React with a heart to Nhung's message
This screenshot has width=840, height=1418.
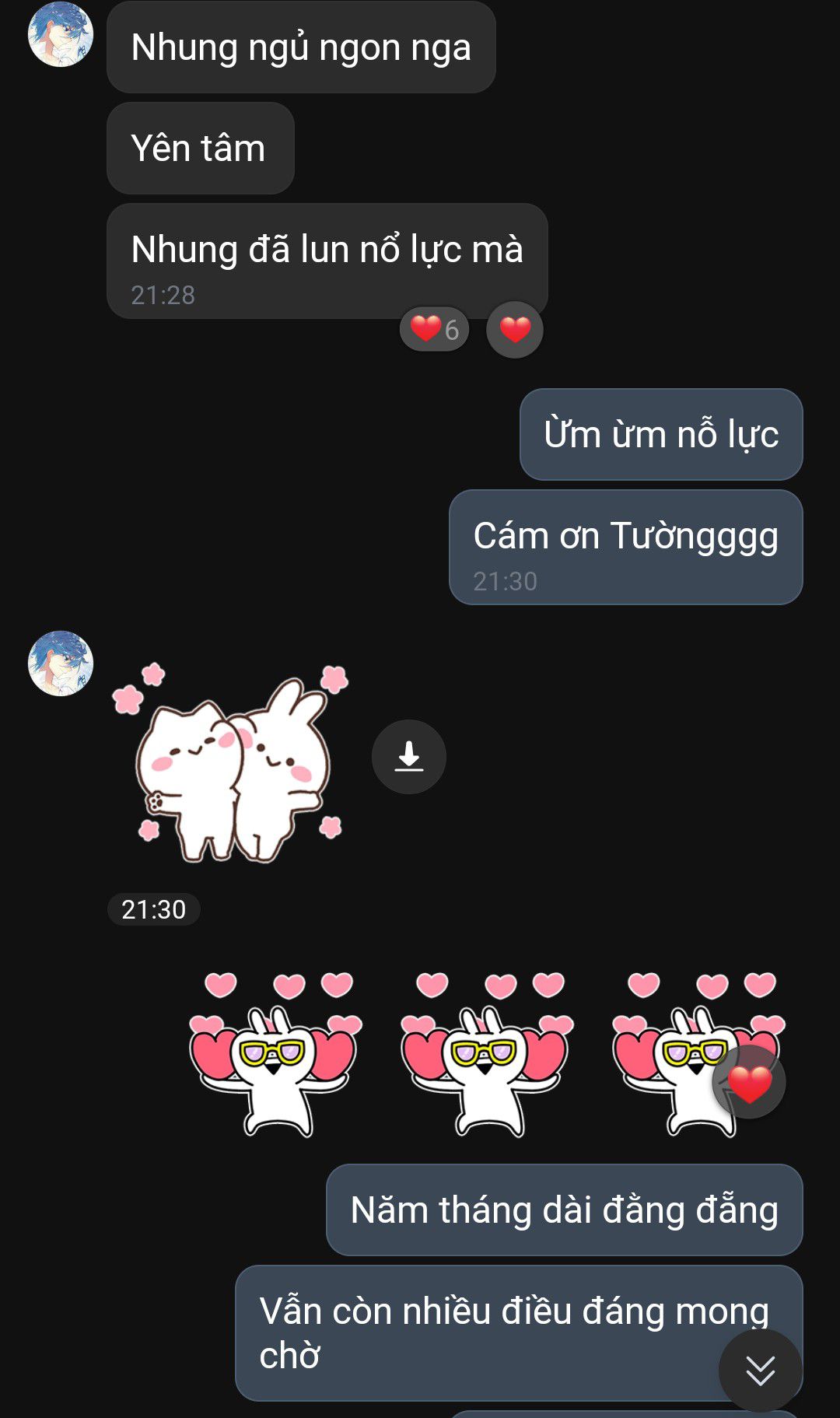pyautogui.click(x=515, y=329)
